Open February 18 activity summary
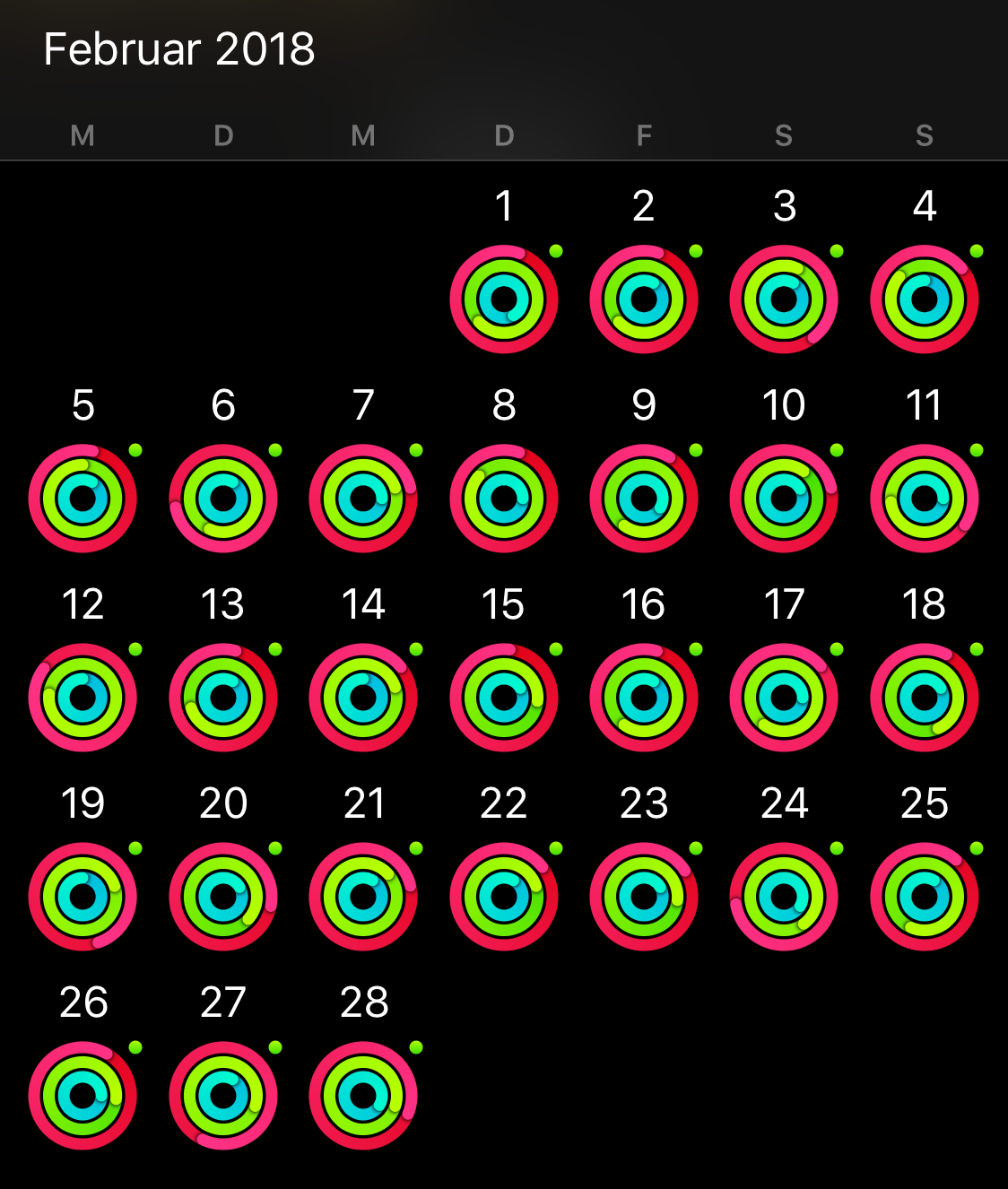 (x=925, y=698)
